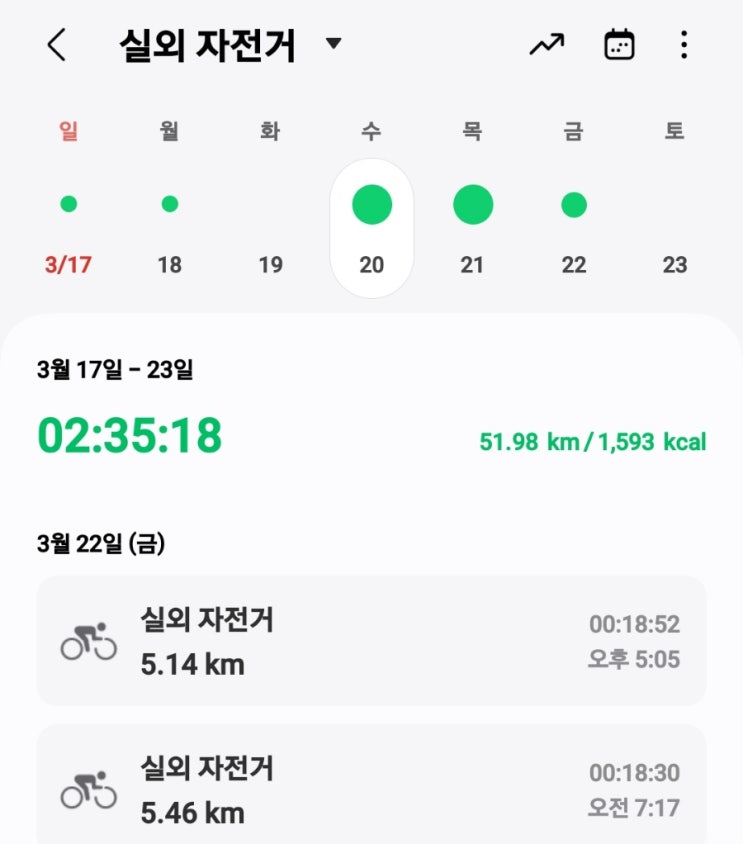The height and width of the screenshot is (844, 743).
Task: Select Monday 18 in the week
Action: click(170, 228)
